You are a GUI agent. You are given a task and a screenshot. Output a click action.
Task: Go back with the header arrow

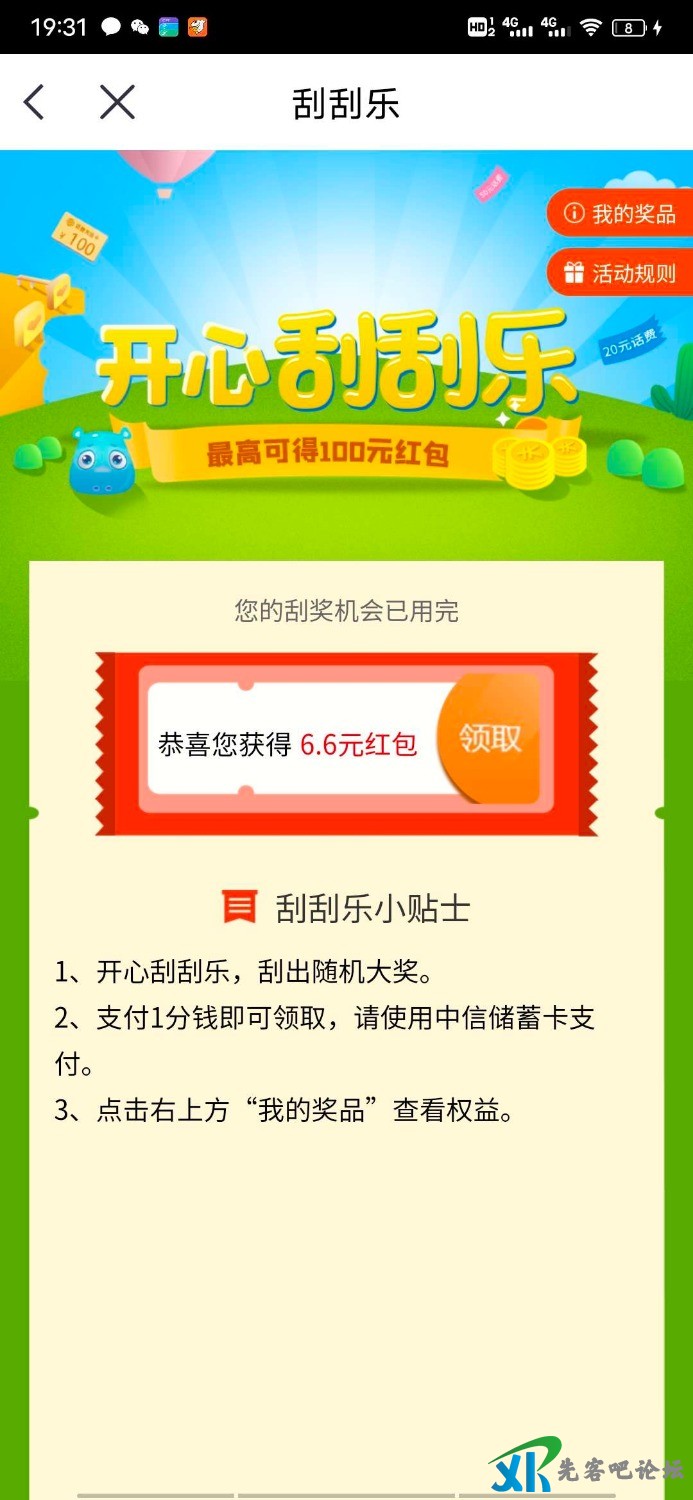click(35, 102)
